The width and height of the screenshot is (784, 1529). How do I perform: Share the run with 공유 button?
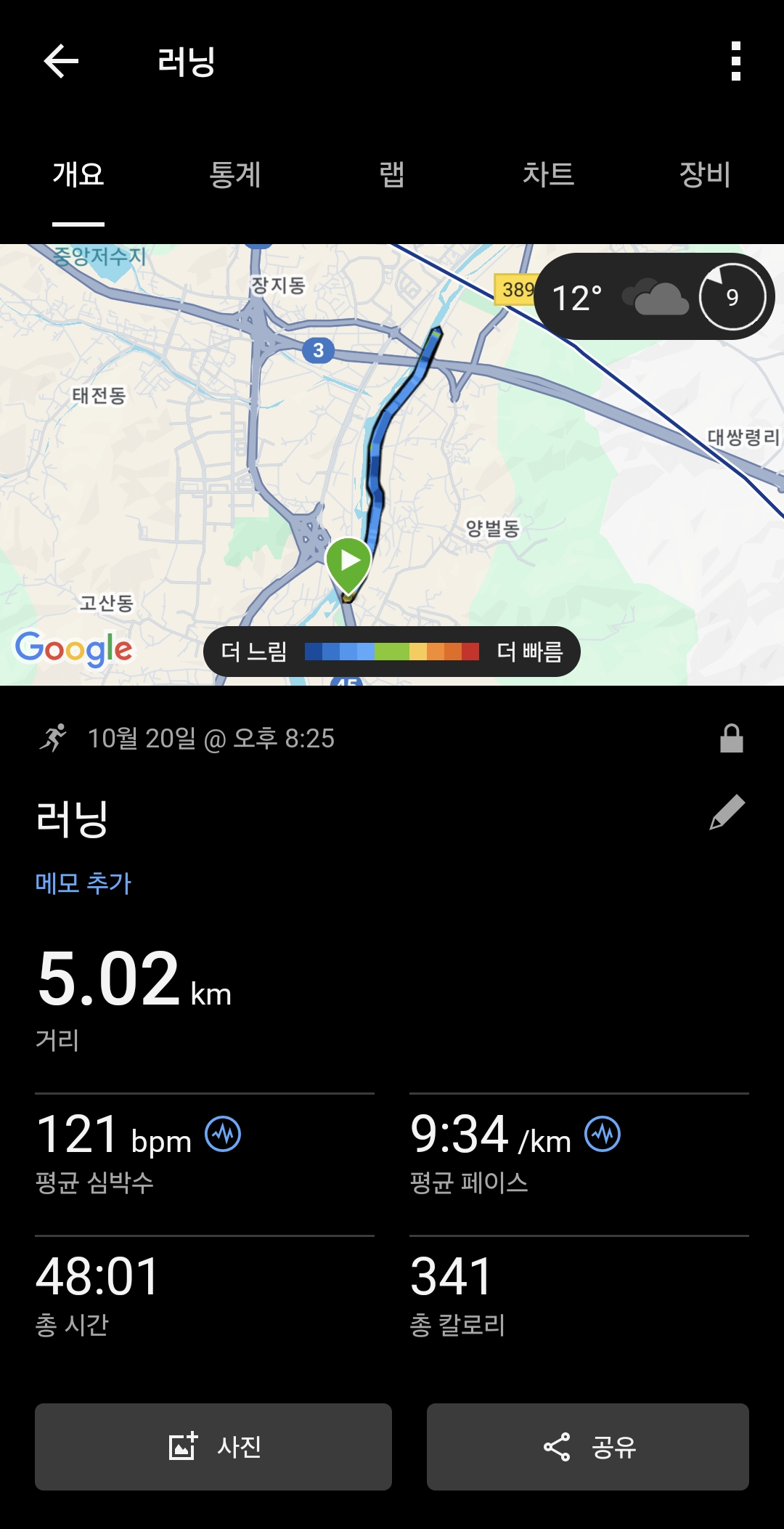point(588,1447)
